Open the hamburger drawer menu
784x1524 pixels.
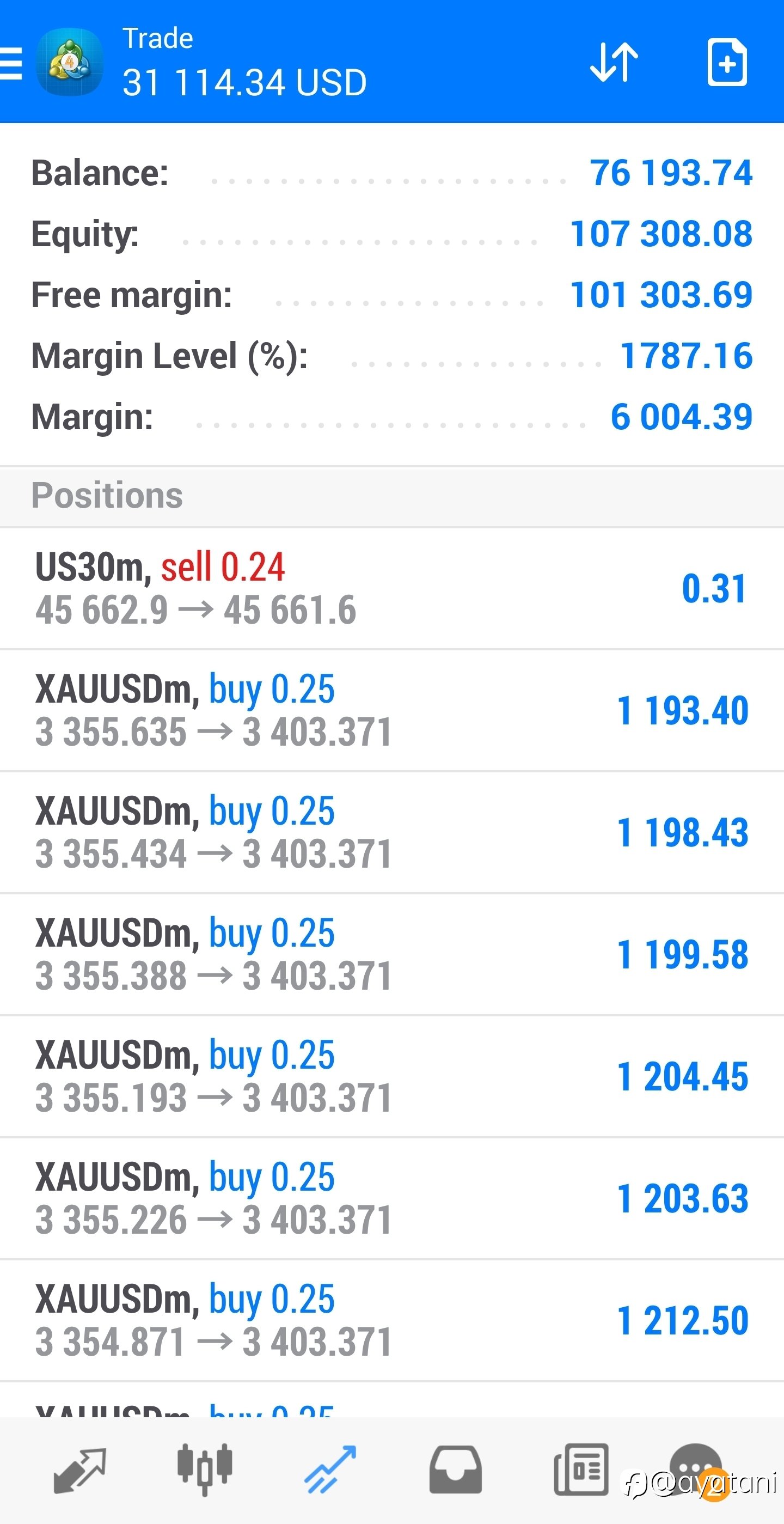tap(11, 63)
